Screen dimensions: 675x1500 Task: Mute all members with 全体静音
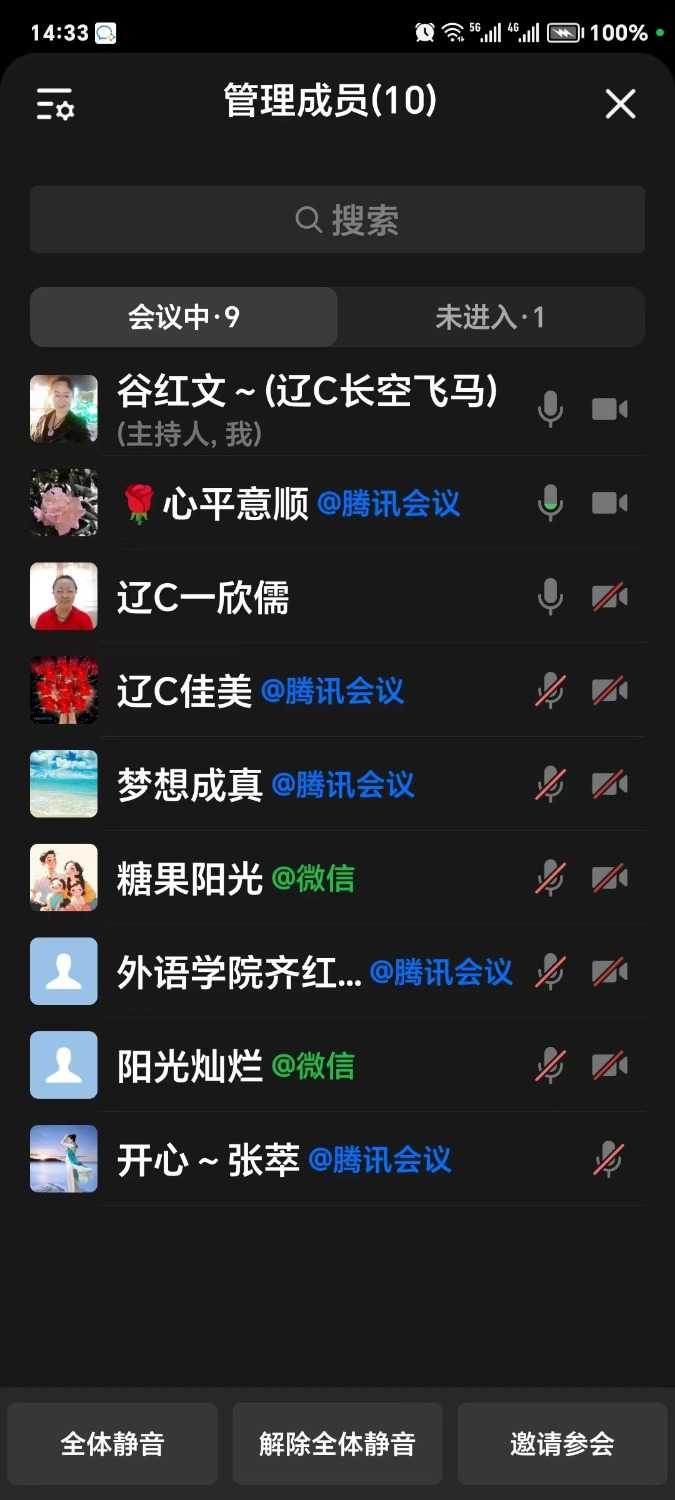pos(112,1444)
